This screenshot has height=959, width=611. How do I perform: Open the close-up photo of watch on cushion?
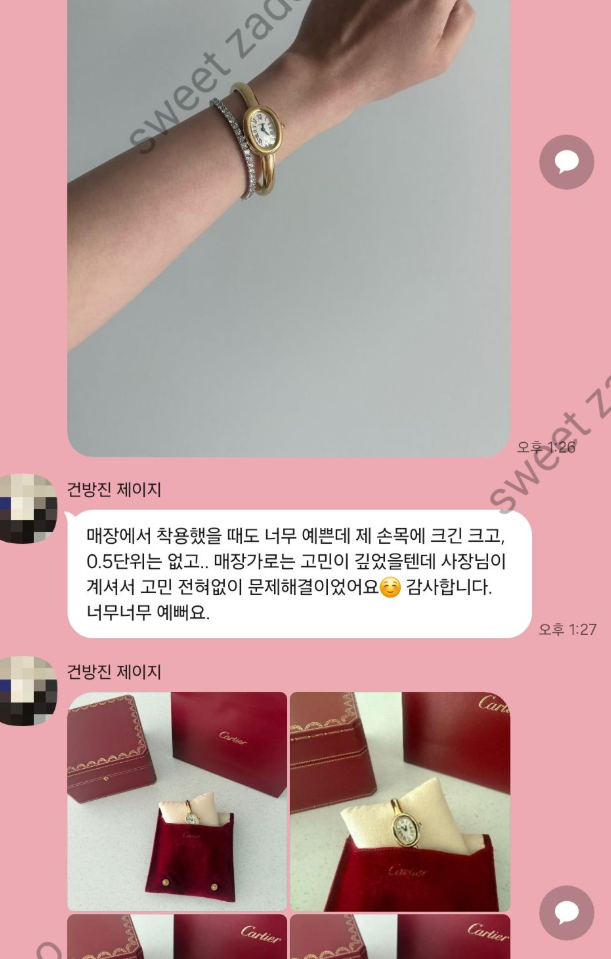click(x=400, y=800)
